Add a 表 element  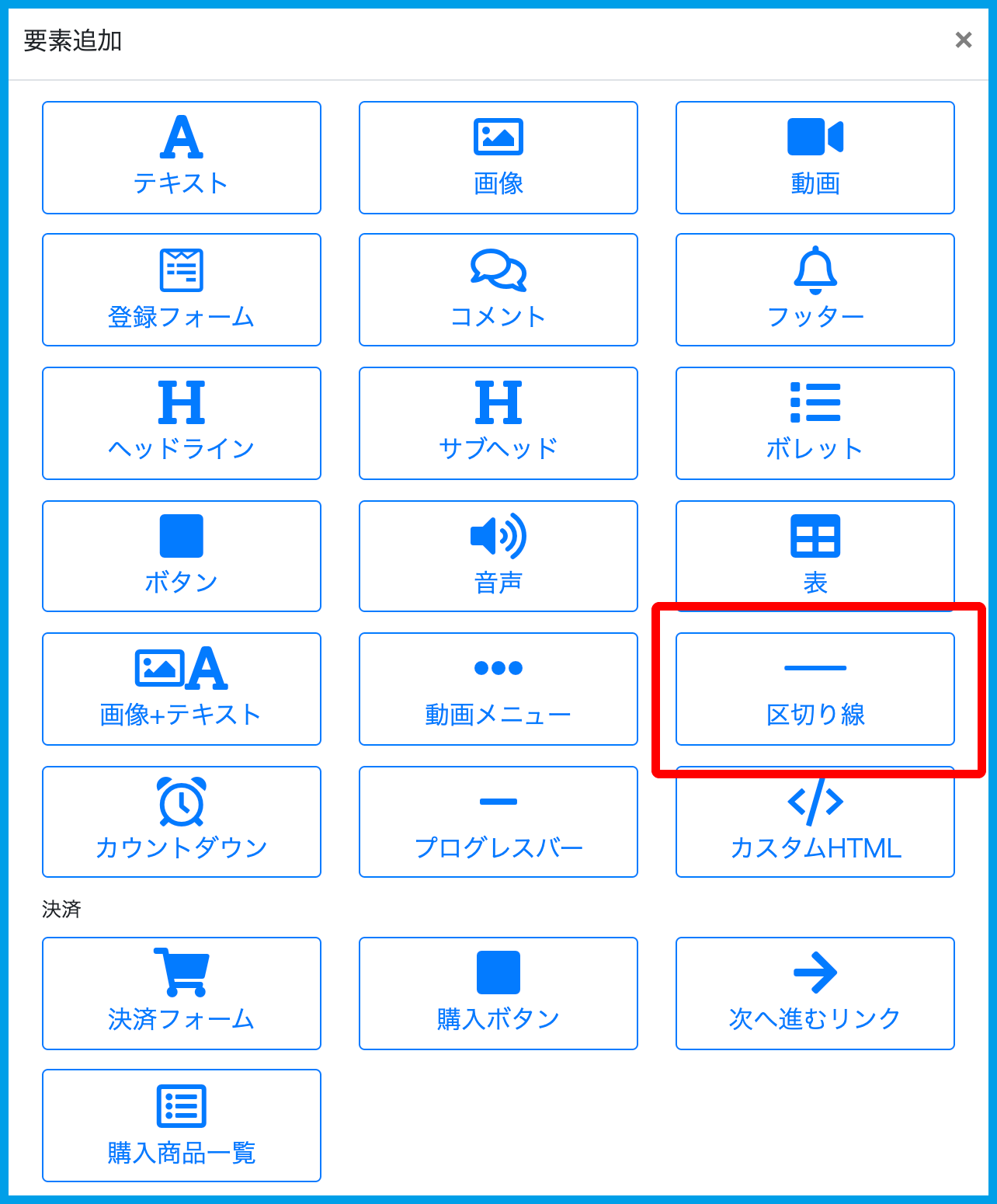pyautogui.click(x=815, y=556)
